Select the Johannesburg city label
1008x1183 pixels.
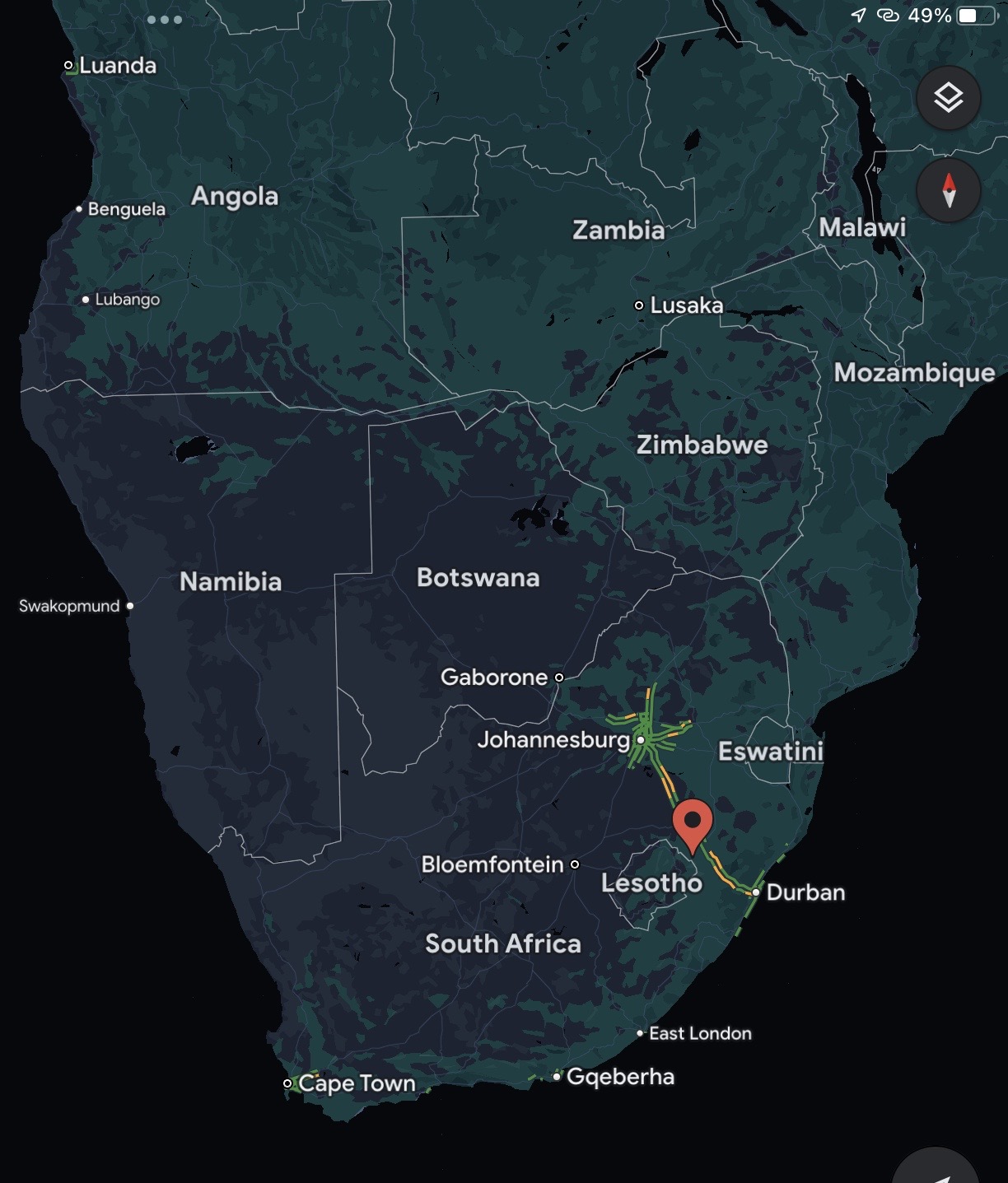(x=553, y=739)
